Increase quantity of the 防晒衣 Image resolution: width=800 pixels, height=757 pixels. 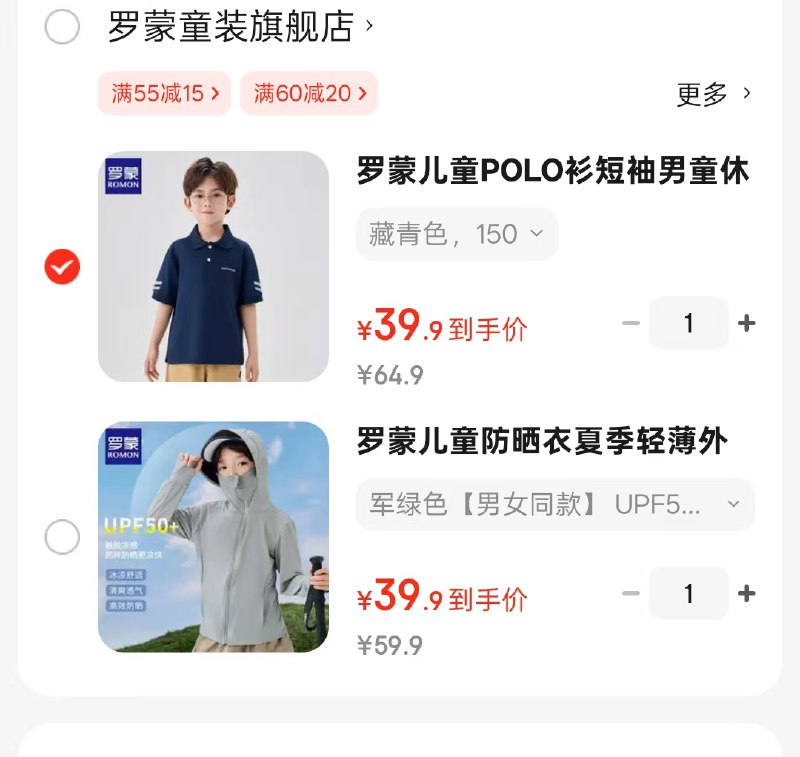coord(746,594)
